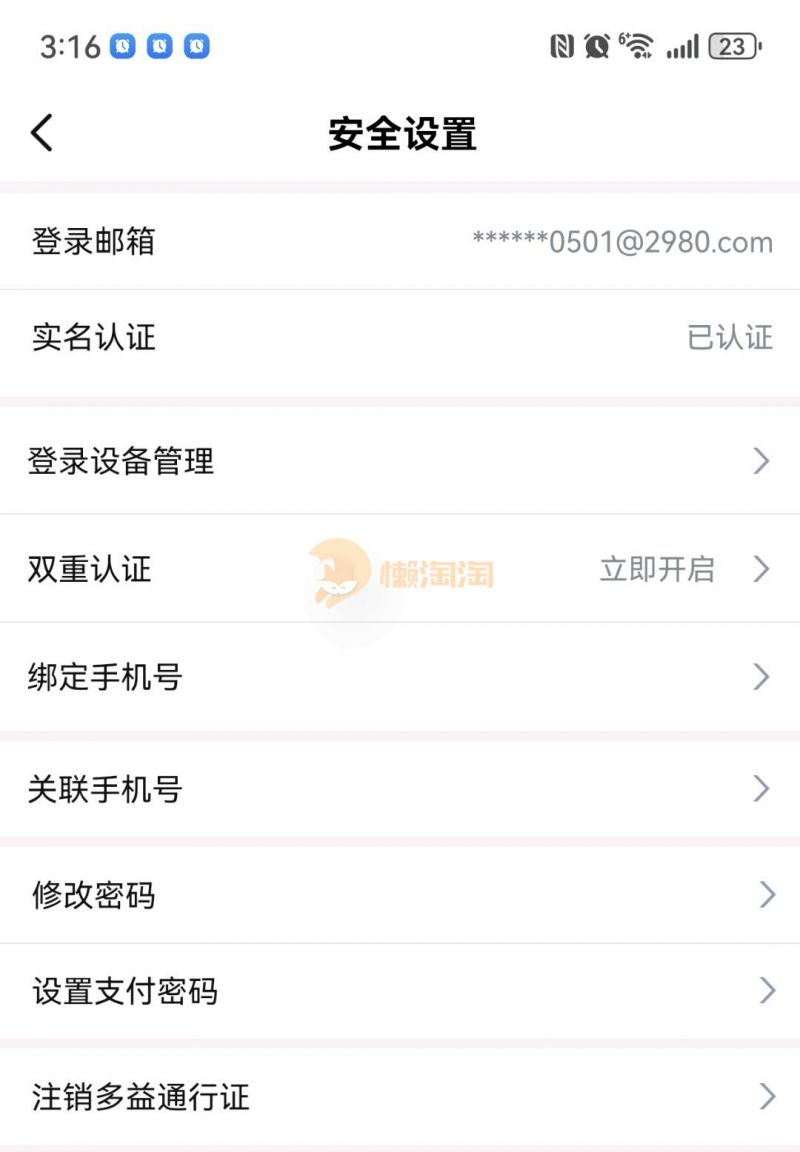This screenshot has width=800, height=1152.
Task: View 实名认证 status
Action: (x=400, y=337)
